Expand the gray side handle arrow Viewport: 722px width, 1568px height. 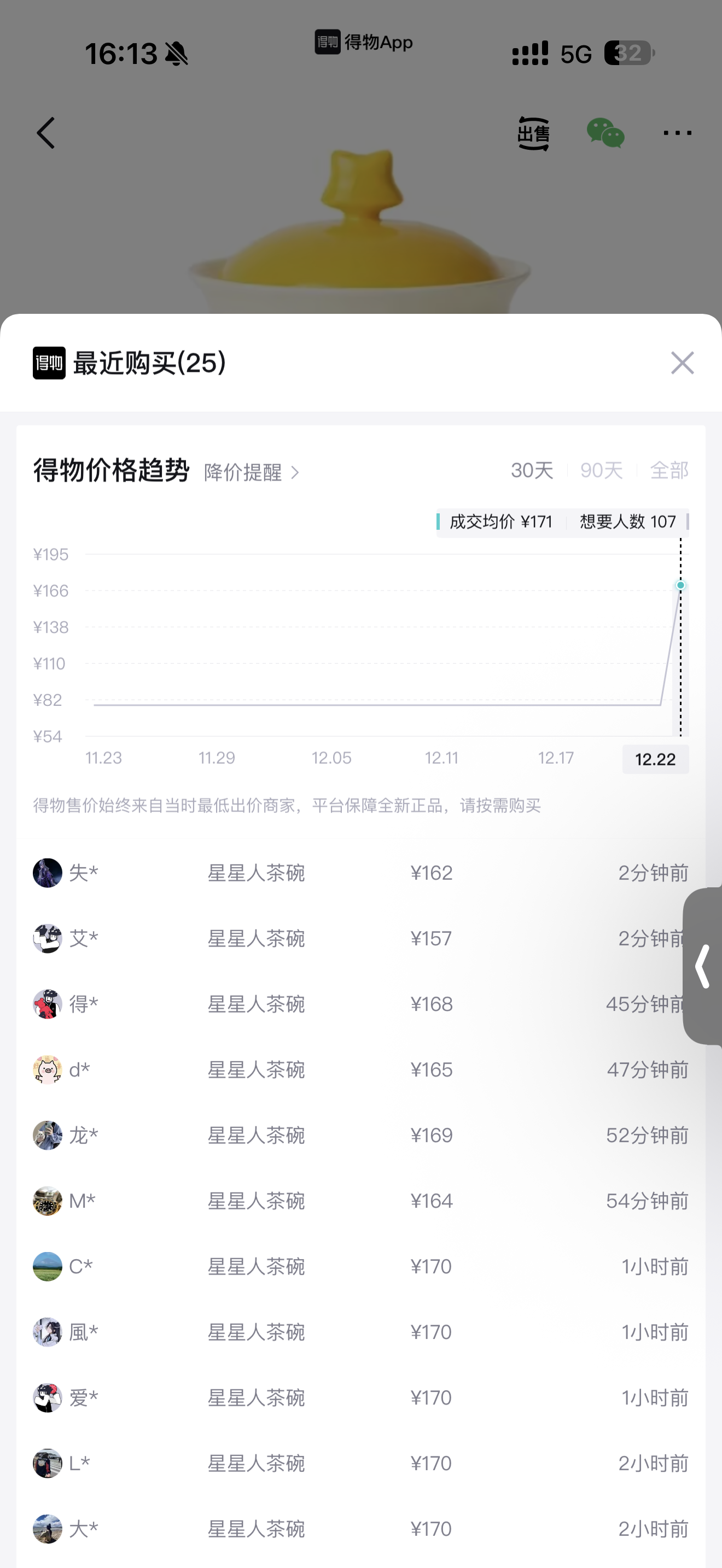[x=703, y=966]
